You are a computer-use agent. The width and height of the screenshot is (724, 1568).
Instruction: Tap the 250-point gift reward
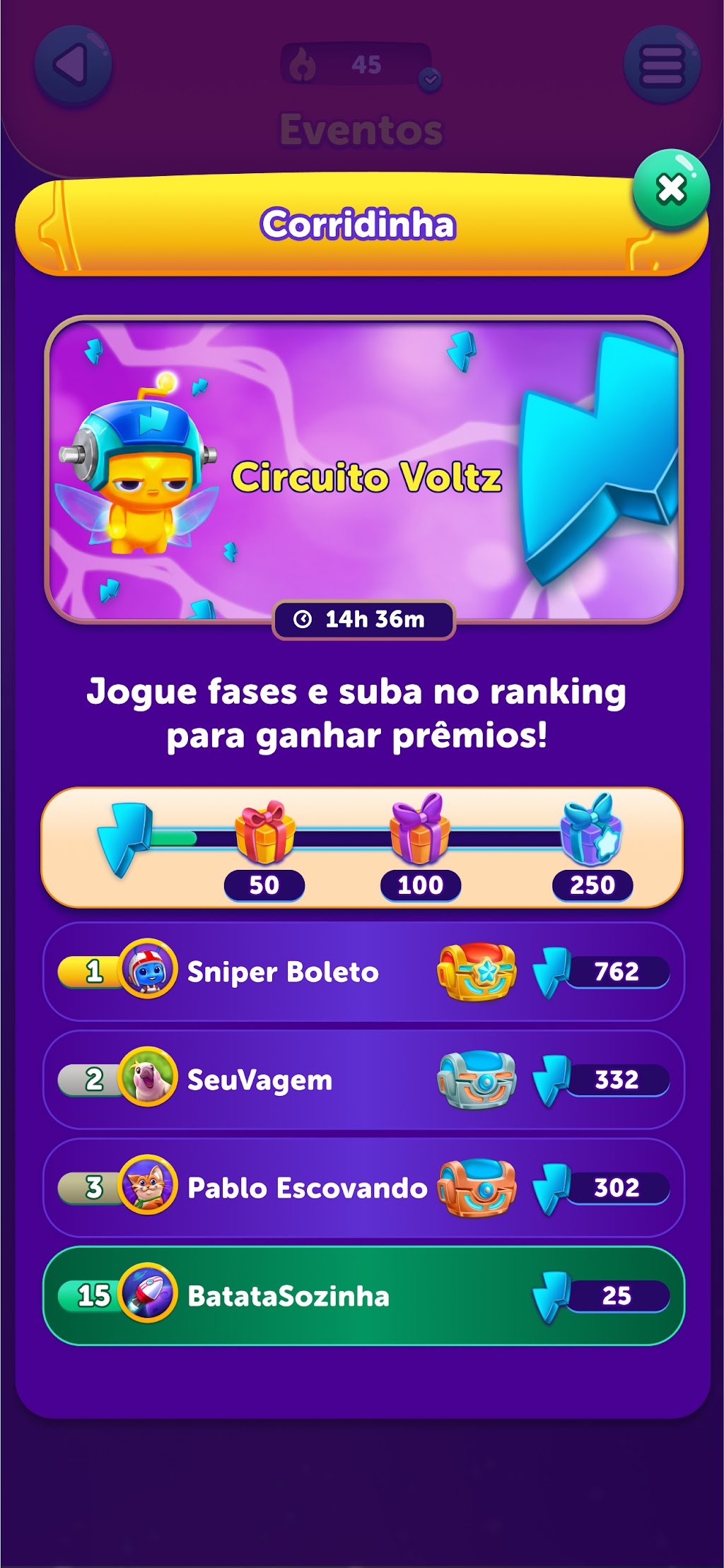[592, 830]
